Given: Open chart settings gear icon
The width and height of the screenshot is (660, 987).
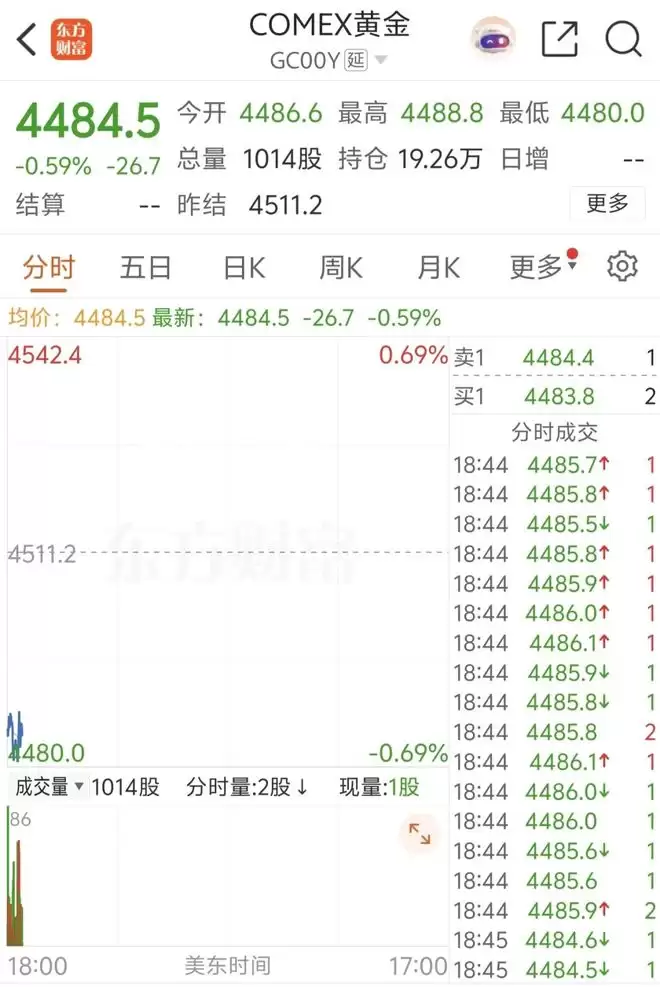Looking at the screenshot, I should [x=622, y=266].
